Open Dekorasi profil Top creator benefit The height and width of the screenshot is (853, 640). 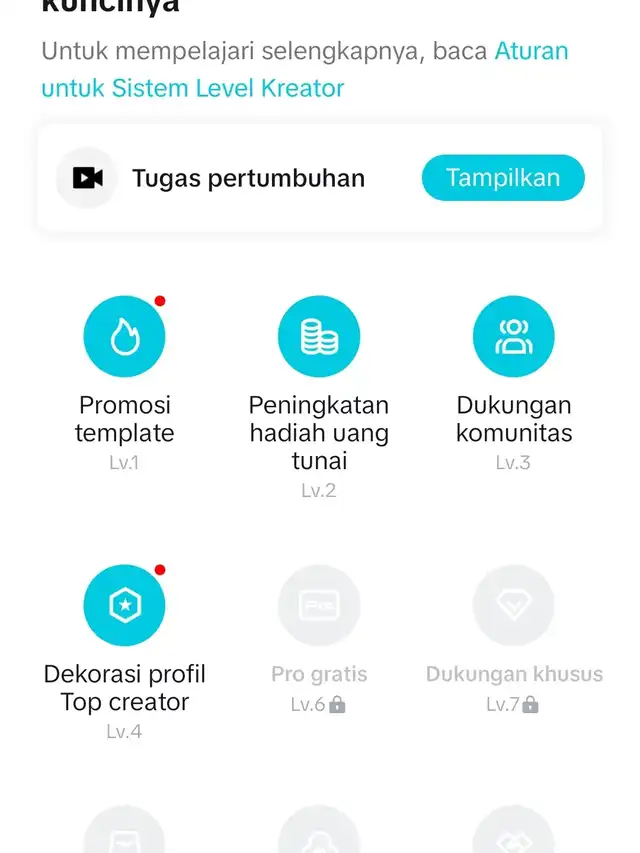124,606
